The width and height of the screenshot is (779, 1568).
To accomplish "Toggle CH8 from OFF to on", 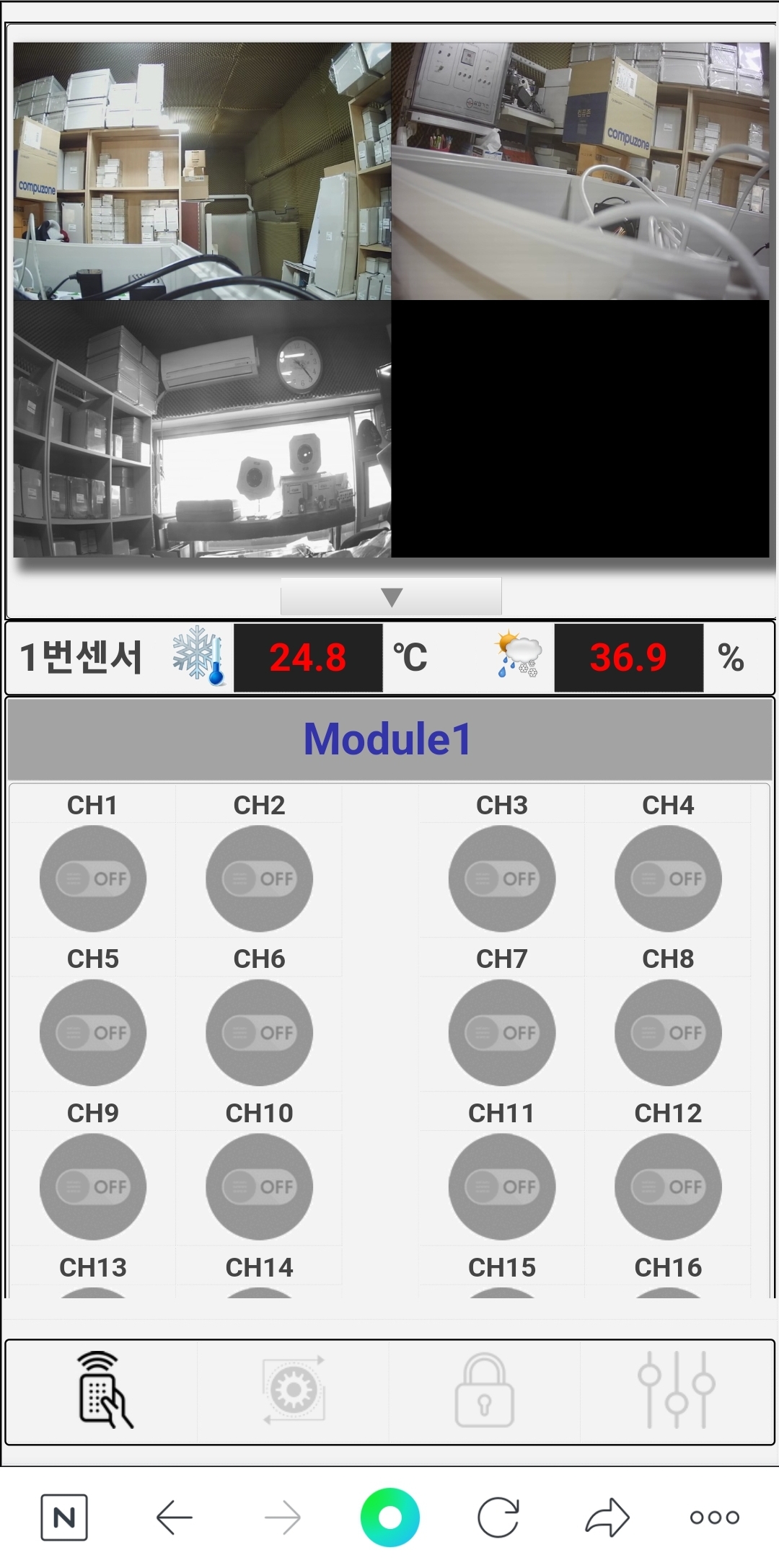I will 668,1033.
